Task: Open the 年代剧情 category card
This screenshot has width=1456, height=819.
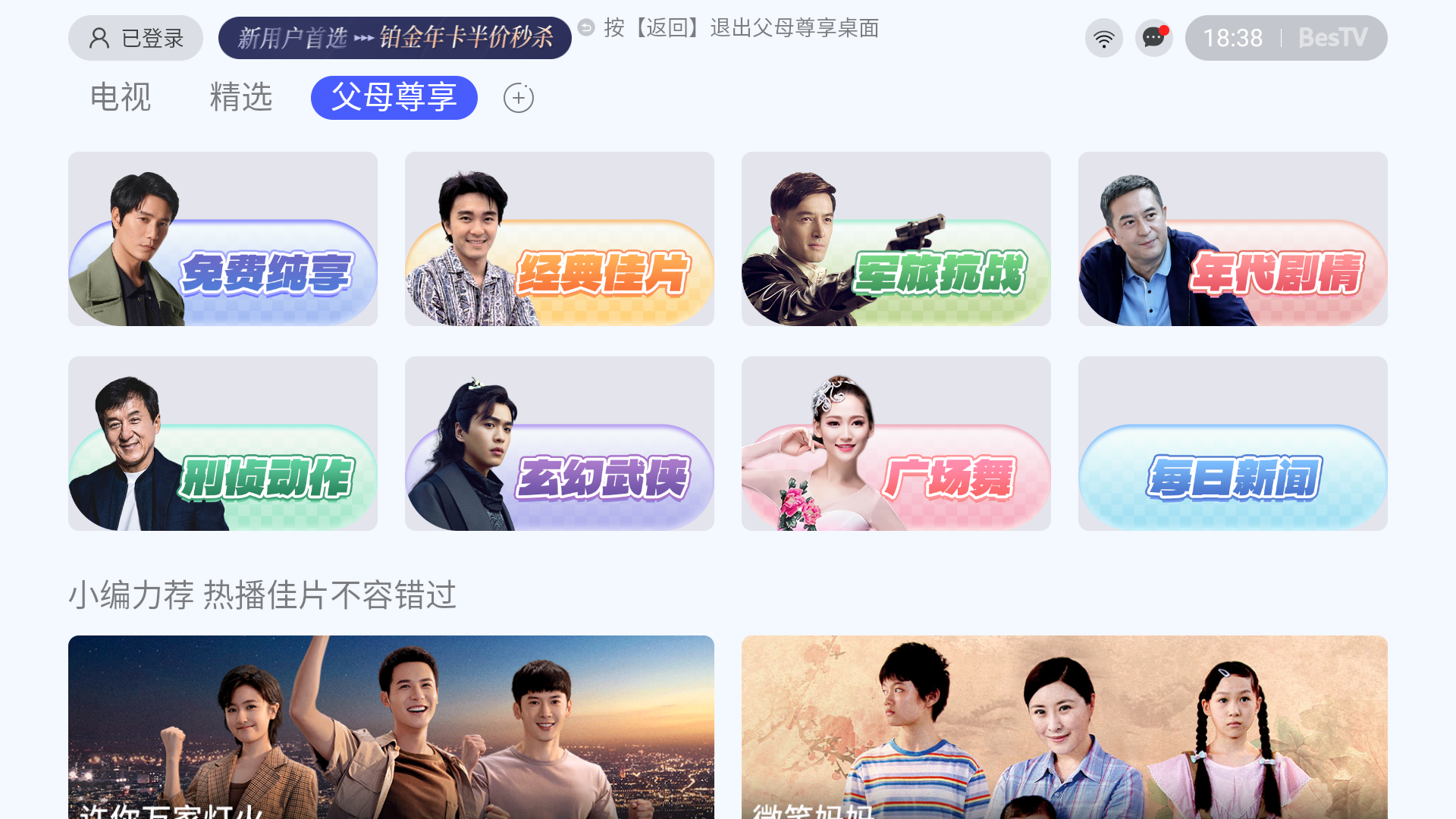Action: (1233, 239)
